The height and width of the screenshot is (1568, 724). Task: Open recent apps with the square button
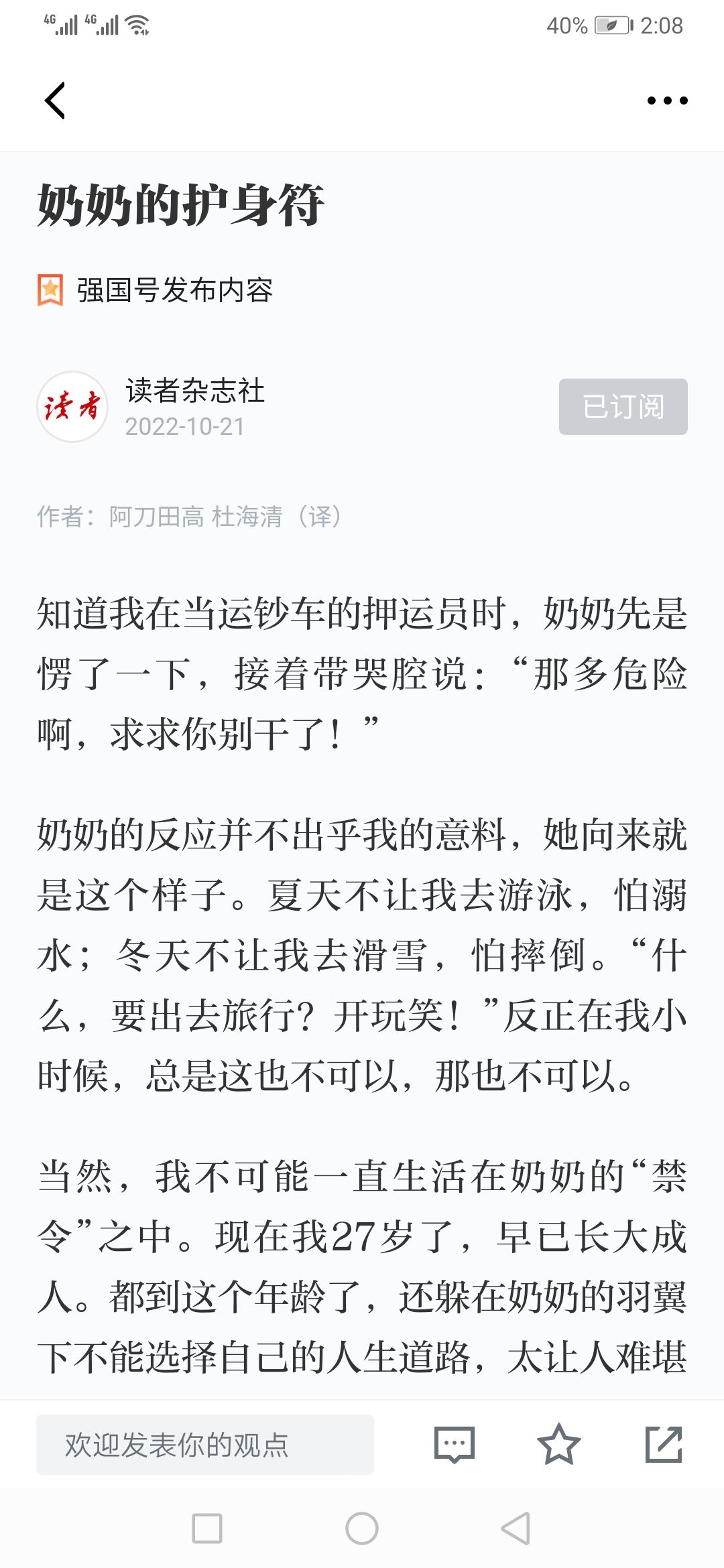point(207,1528)
